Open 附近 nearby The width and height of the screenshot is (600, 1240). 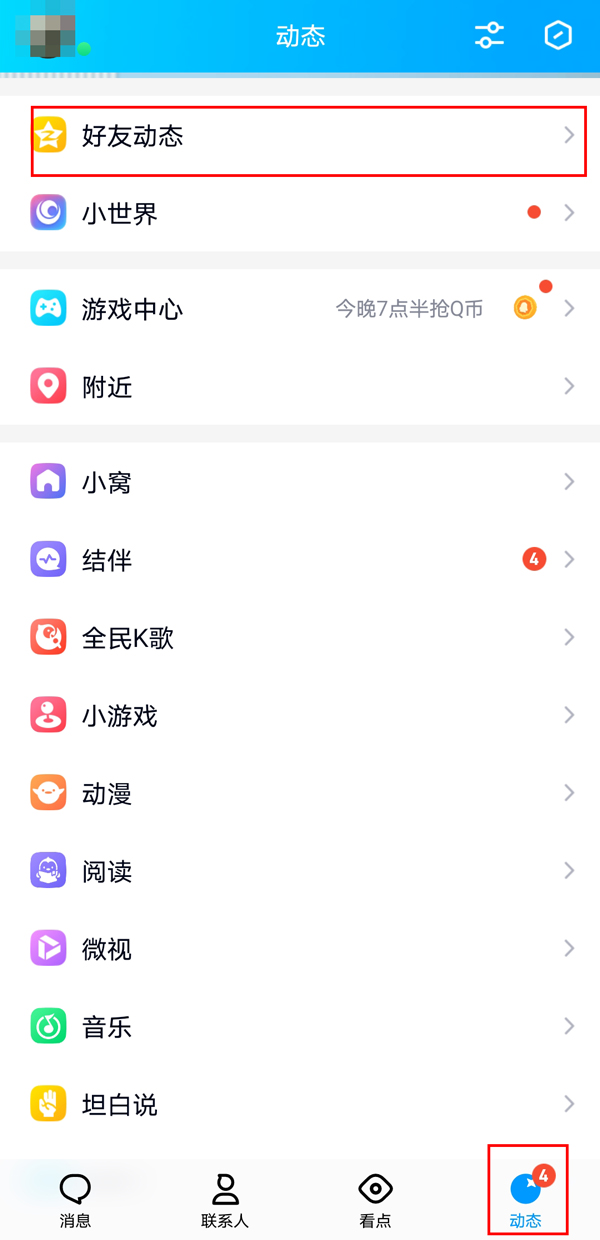coord(300,387)
